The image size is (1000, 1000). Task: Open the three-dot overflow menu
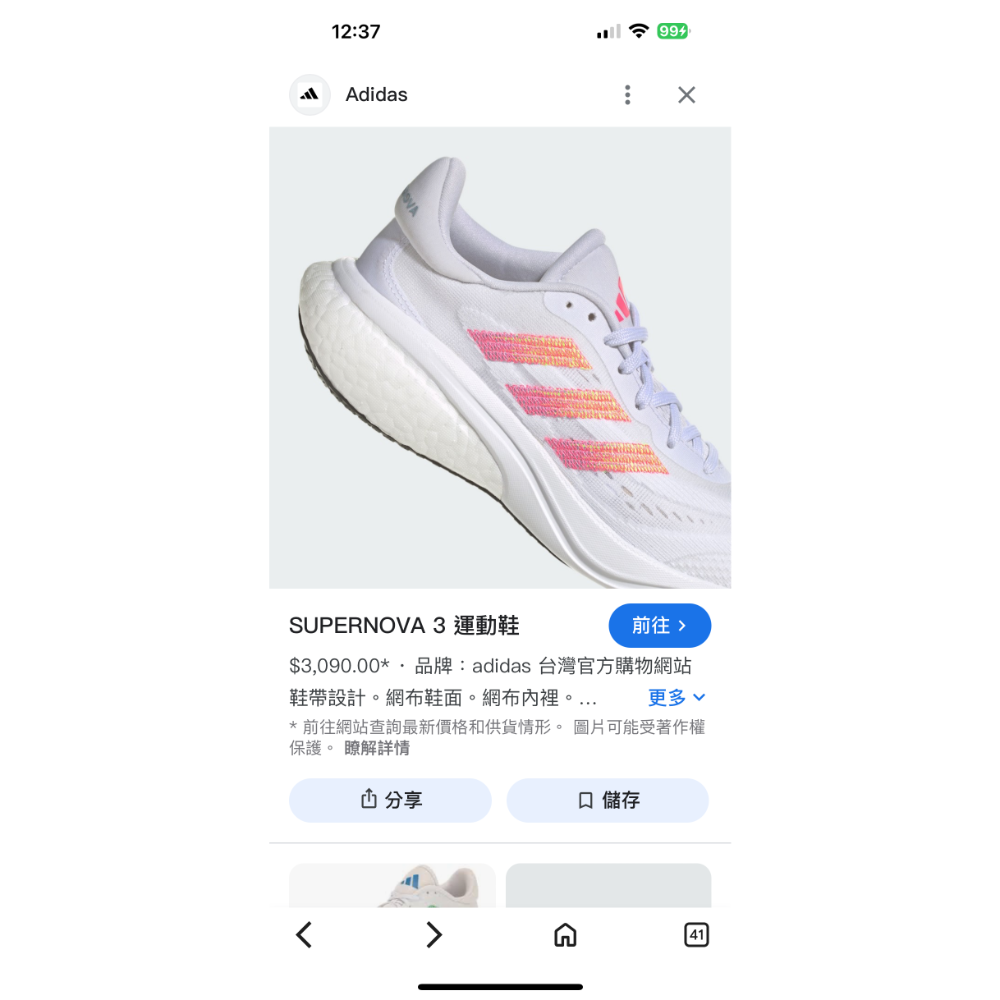pyautogui.click(x=627, y=95)
